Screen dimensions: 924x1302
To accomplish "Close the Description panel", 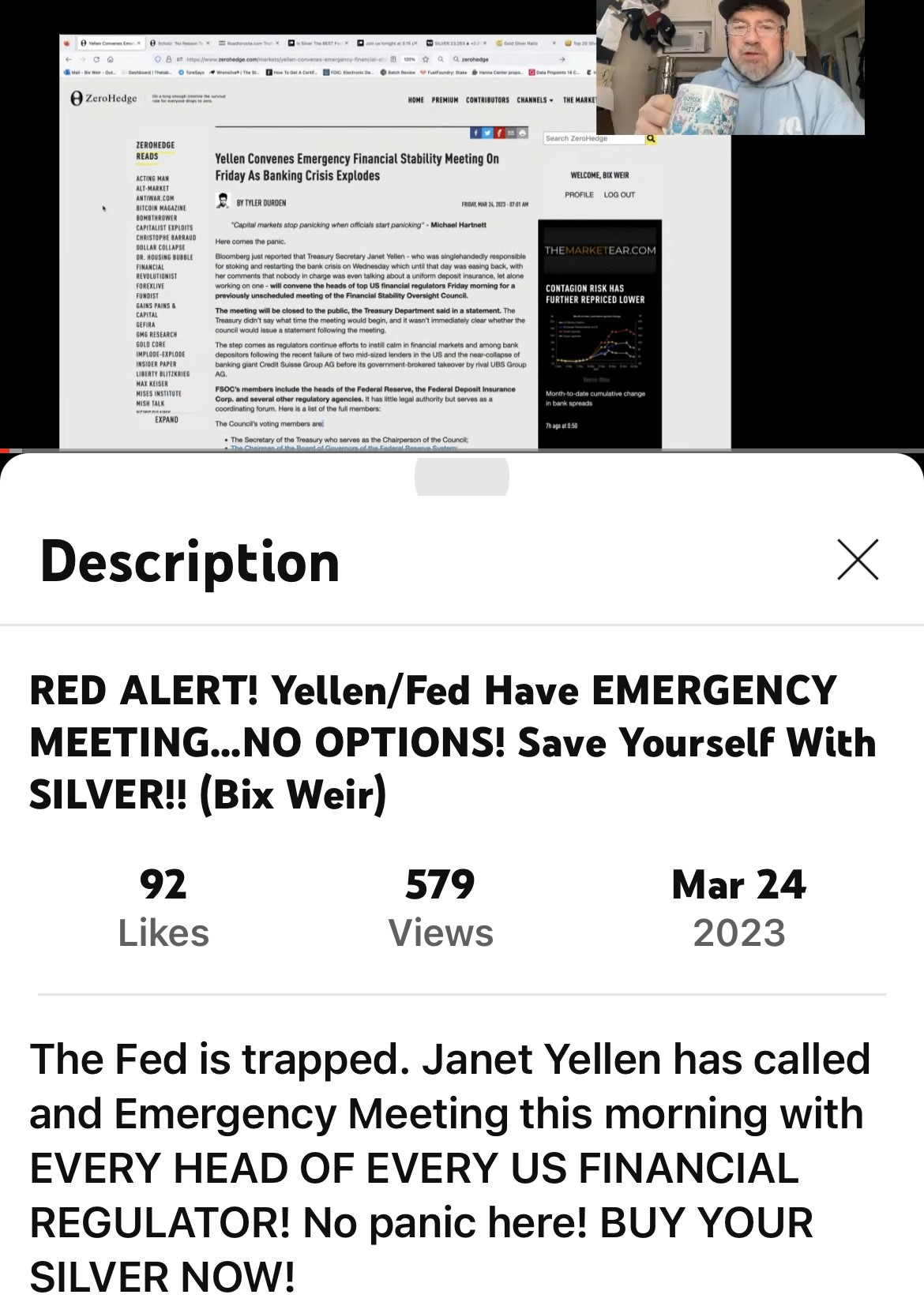I will point(858,561).
